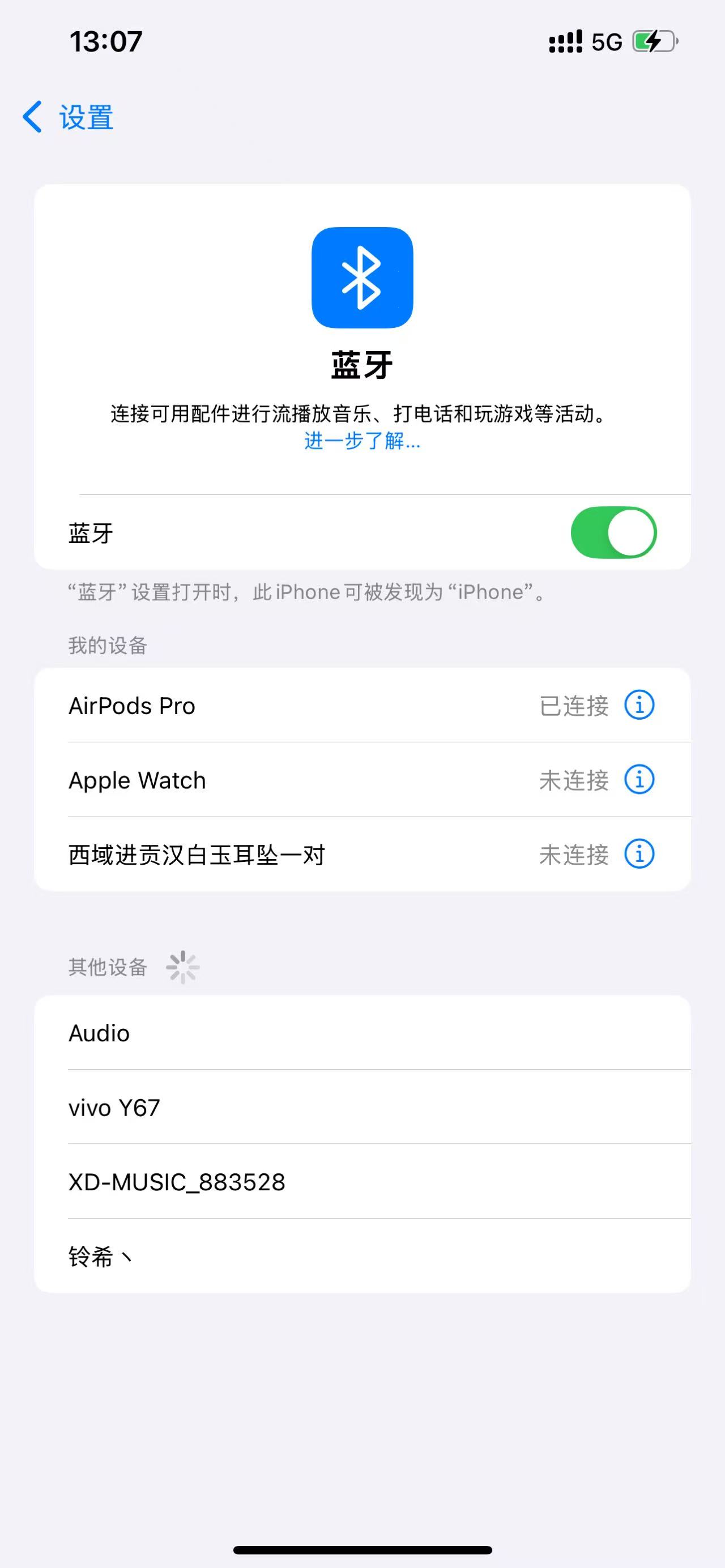Open the 进一步了解 link

(x=362, y=440)
